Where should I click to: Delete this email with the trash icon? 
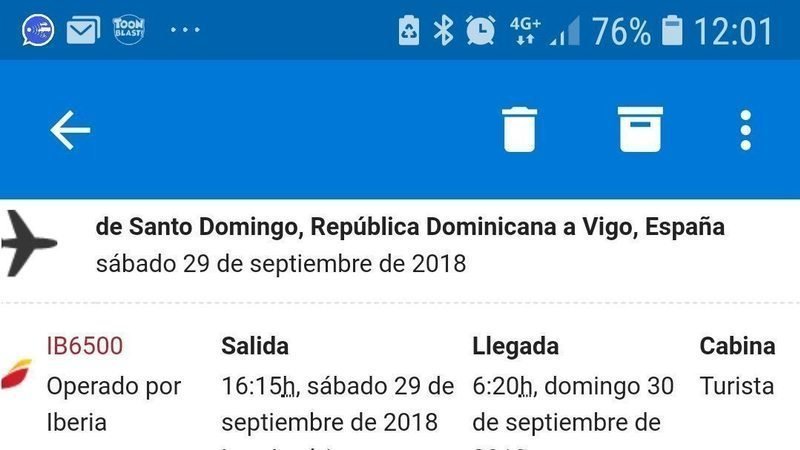click(520, 130)
